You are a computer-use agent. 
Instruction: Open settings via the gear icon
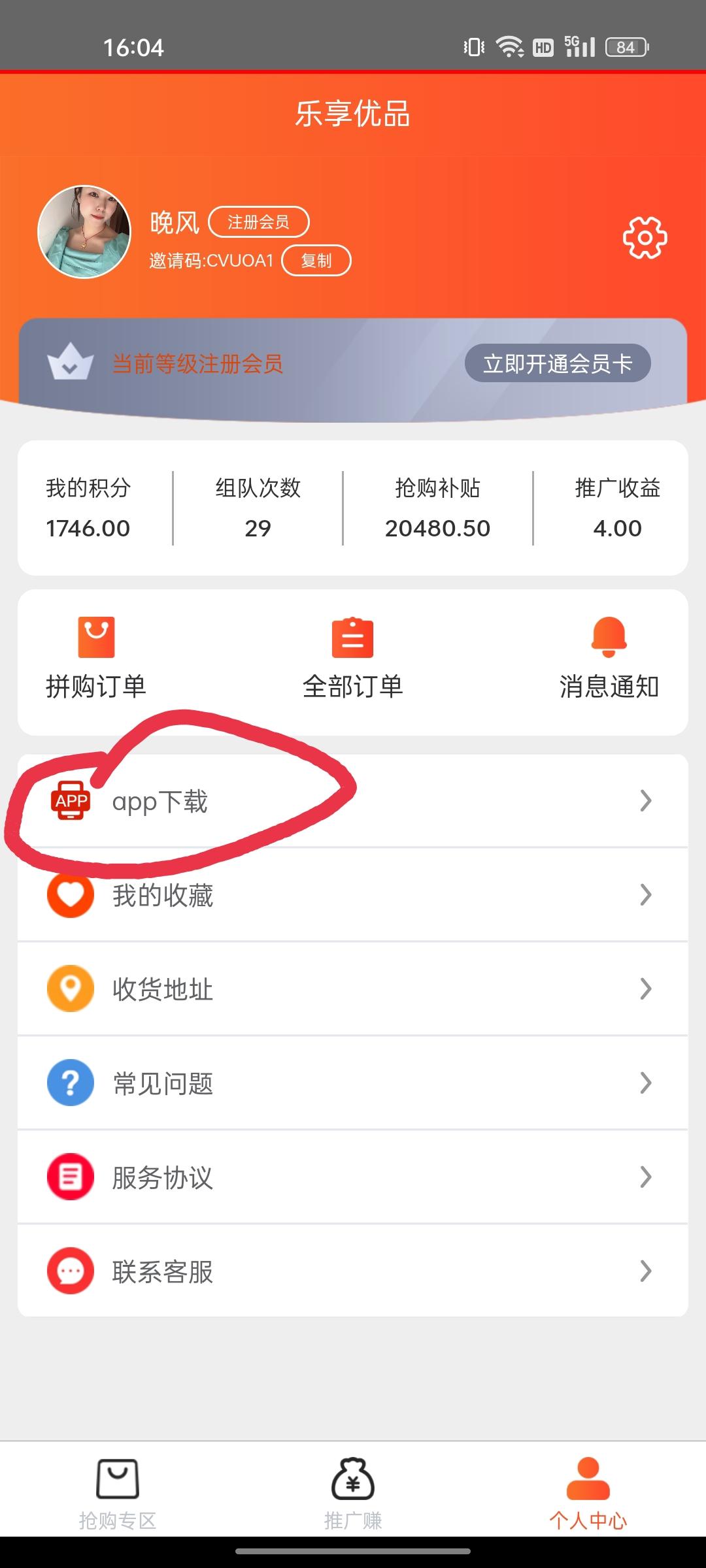tap(645, 237)
